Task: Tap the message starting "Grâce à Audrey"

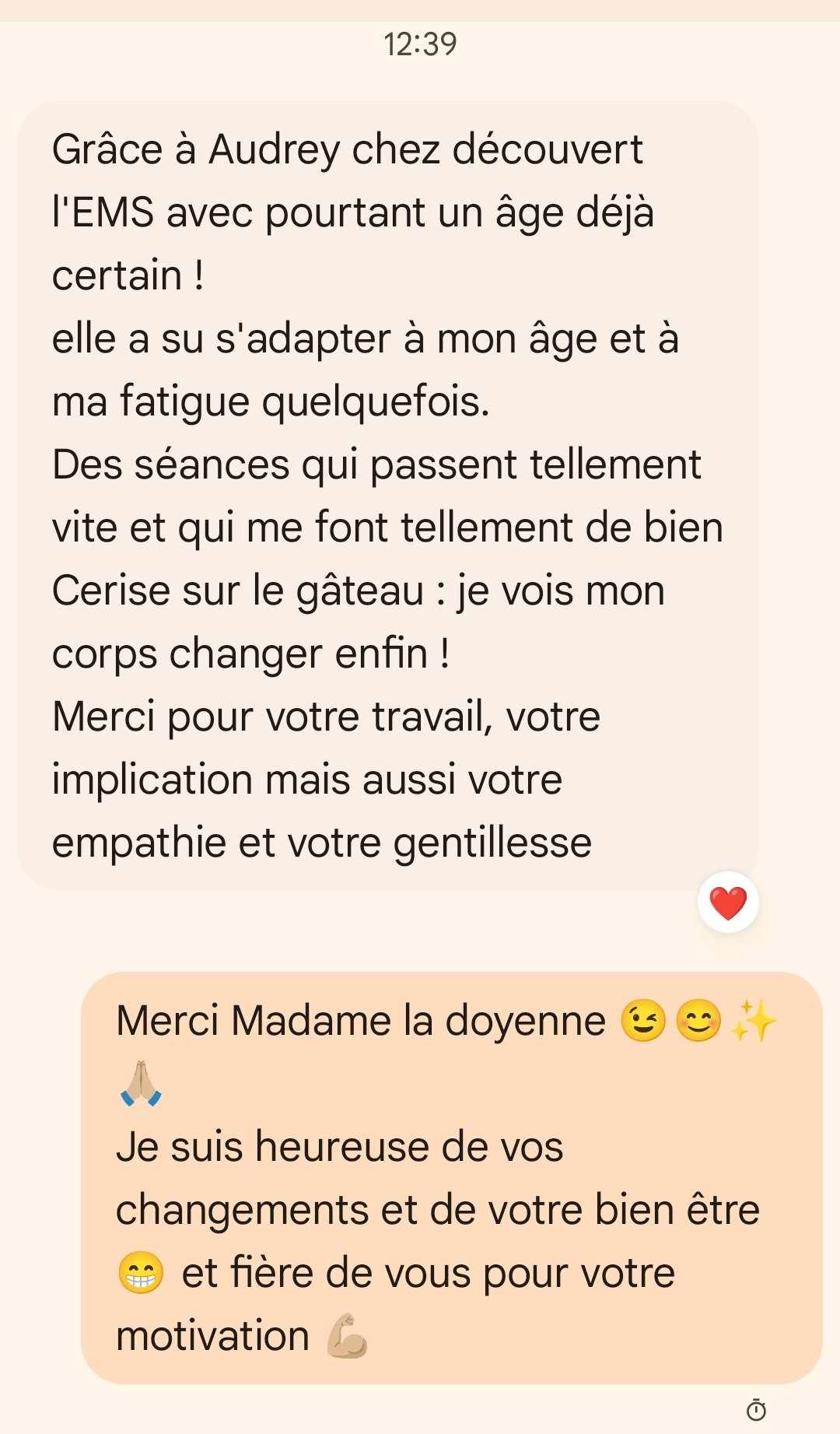Action: (x=387, y=495)
